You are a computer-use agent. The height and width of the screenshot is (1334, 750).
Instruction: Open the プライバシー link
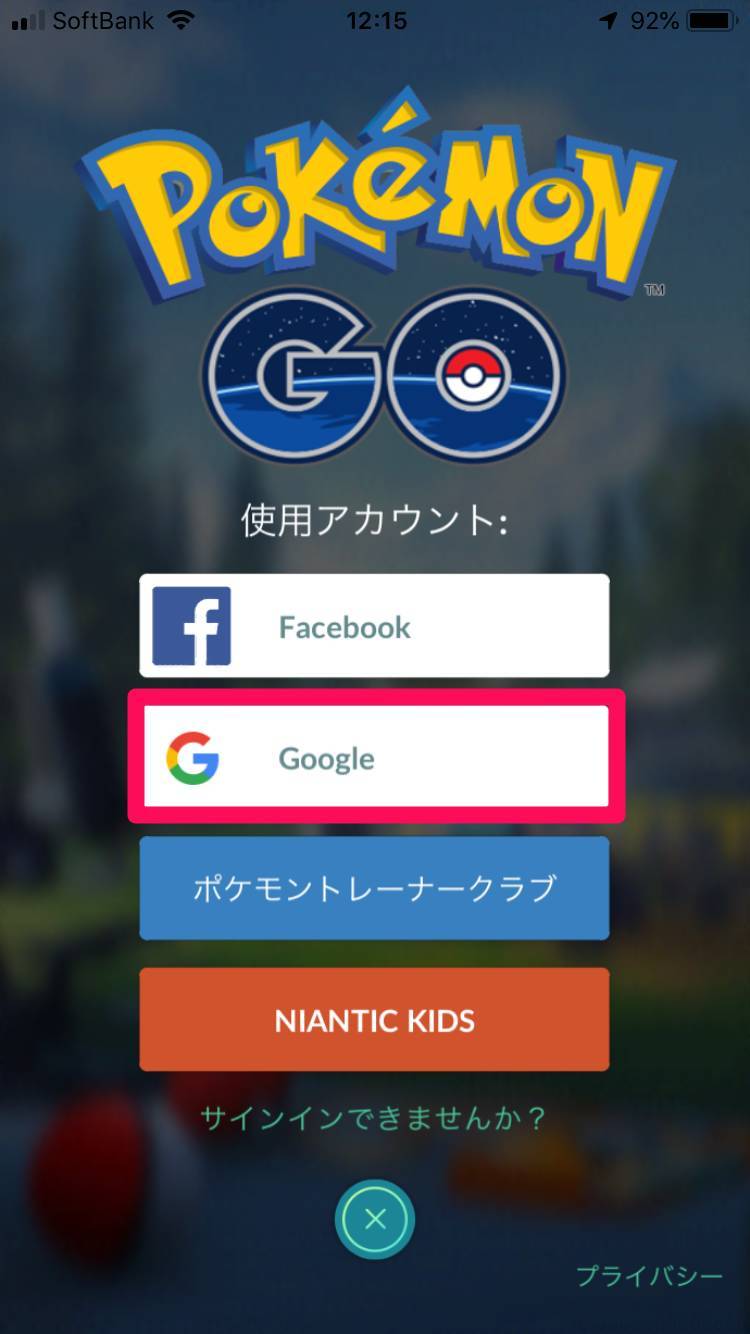tap(648, 1276)
